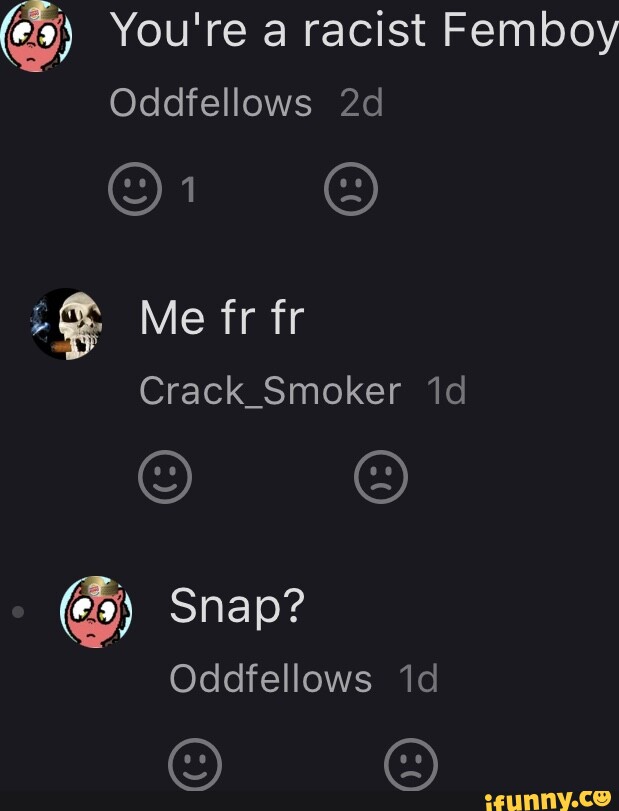Screen dimensions: 619x811
Task: Open Oddfellows' avatar next to "Snap?"
Action: tap(96, 611)
